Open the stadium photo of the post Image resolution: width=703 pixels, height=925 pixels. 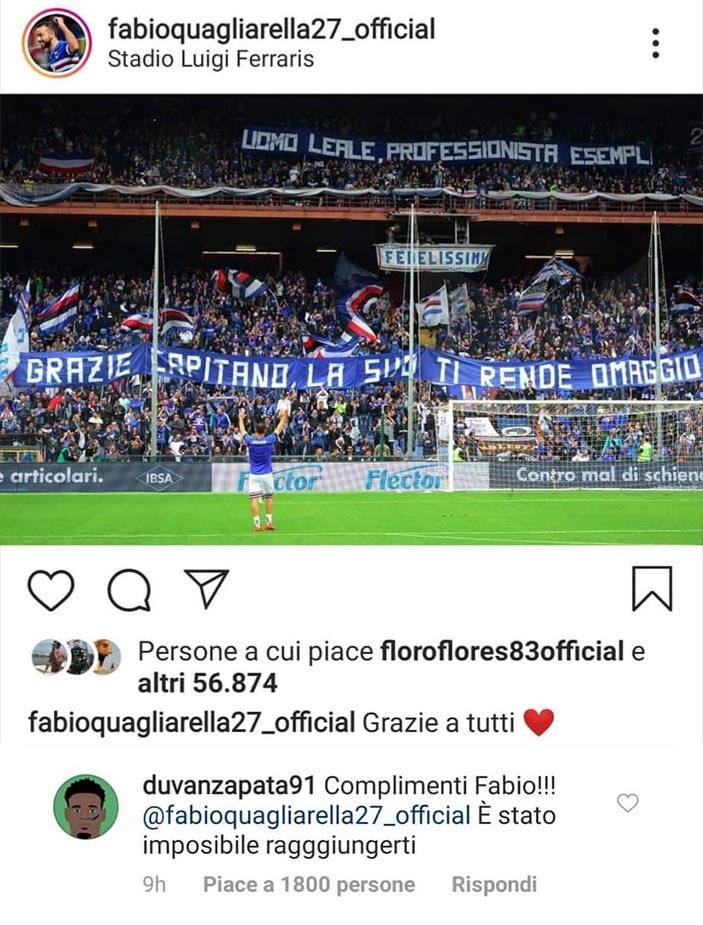[x=351, y=320]
